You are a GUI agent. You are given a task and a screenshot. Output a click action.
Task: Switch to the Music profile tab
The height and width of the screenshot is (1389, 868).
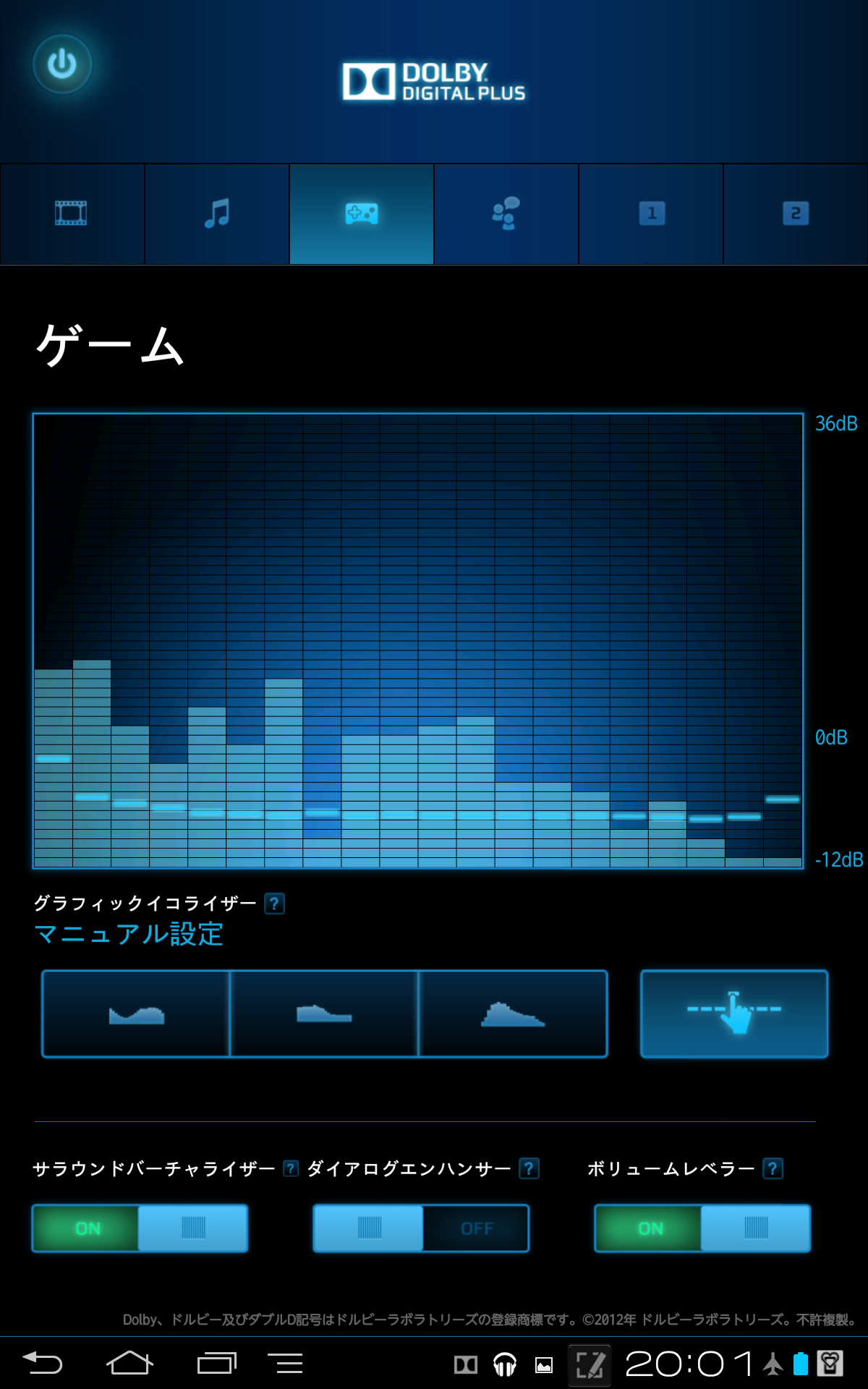216,214
